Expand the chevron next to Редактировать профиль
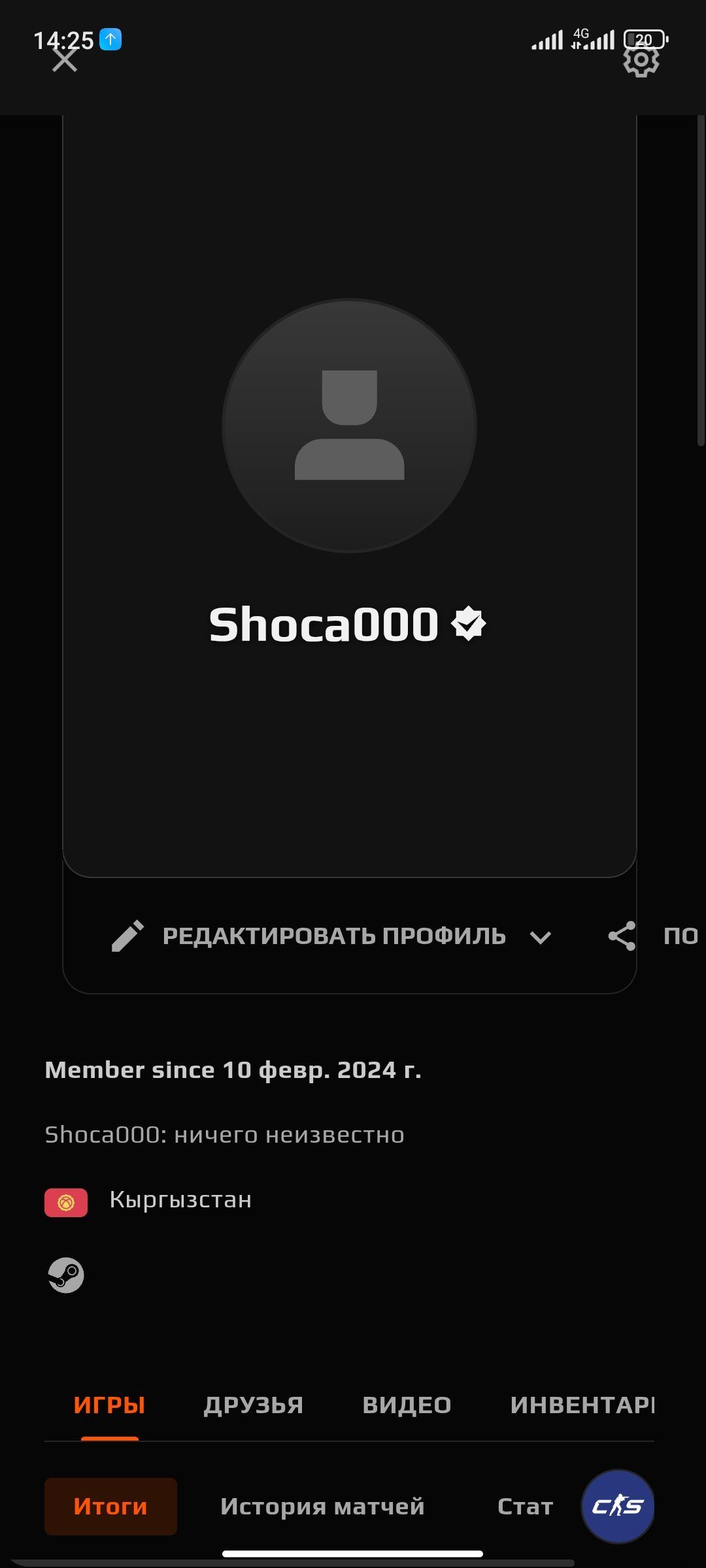This screenshot has height=1568, width=706. click(540, 938)
